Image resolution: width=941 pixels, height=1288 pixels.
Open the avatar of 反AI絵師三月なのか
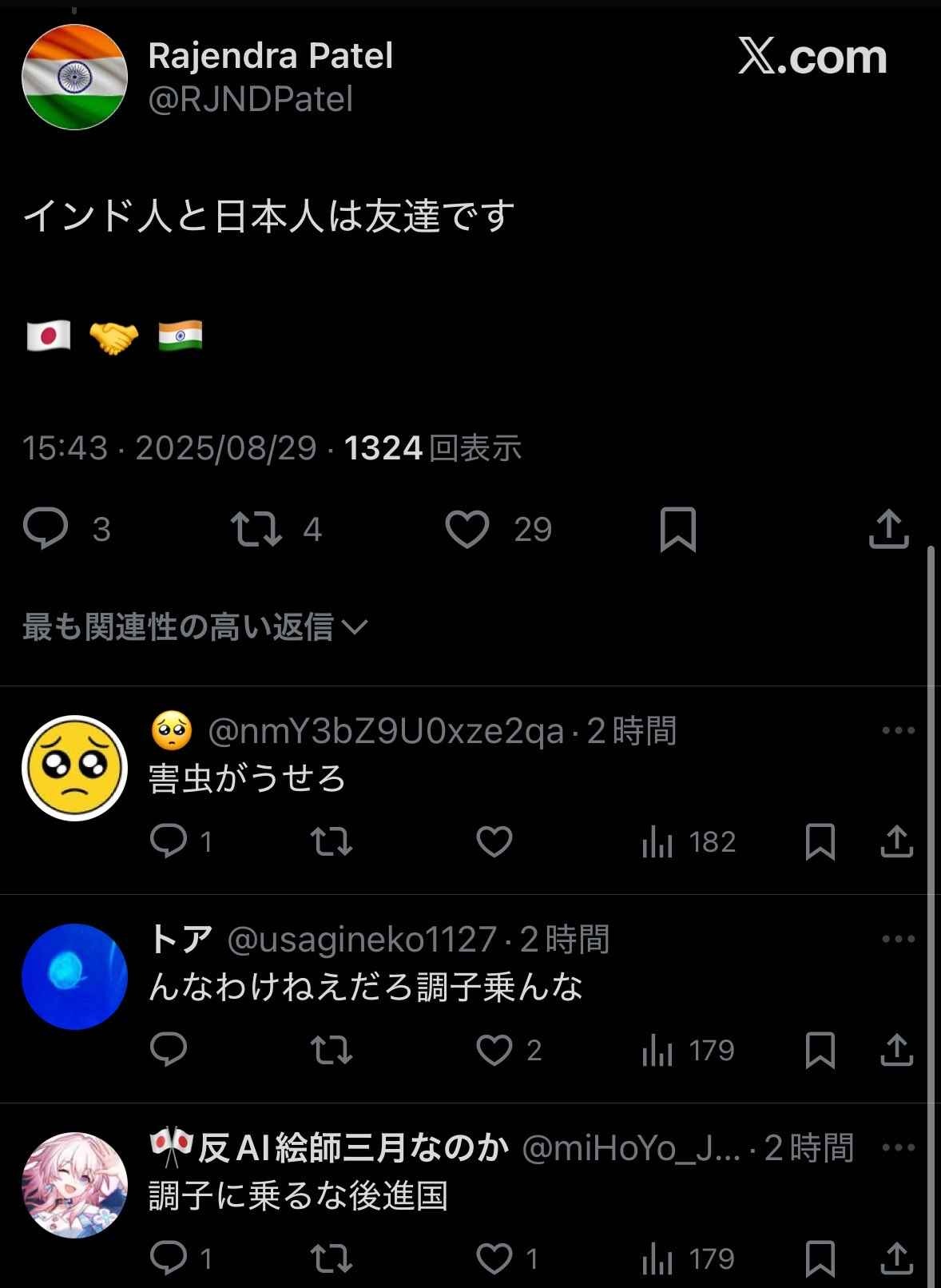(x=74, y=1185)
